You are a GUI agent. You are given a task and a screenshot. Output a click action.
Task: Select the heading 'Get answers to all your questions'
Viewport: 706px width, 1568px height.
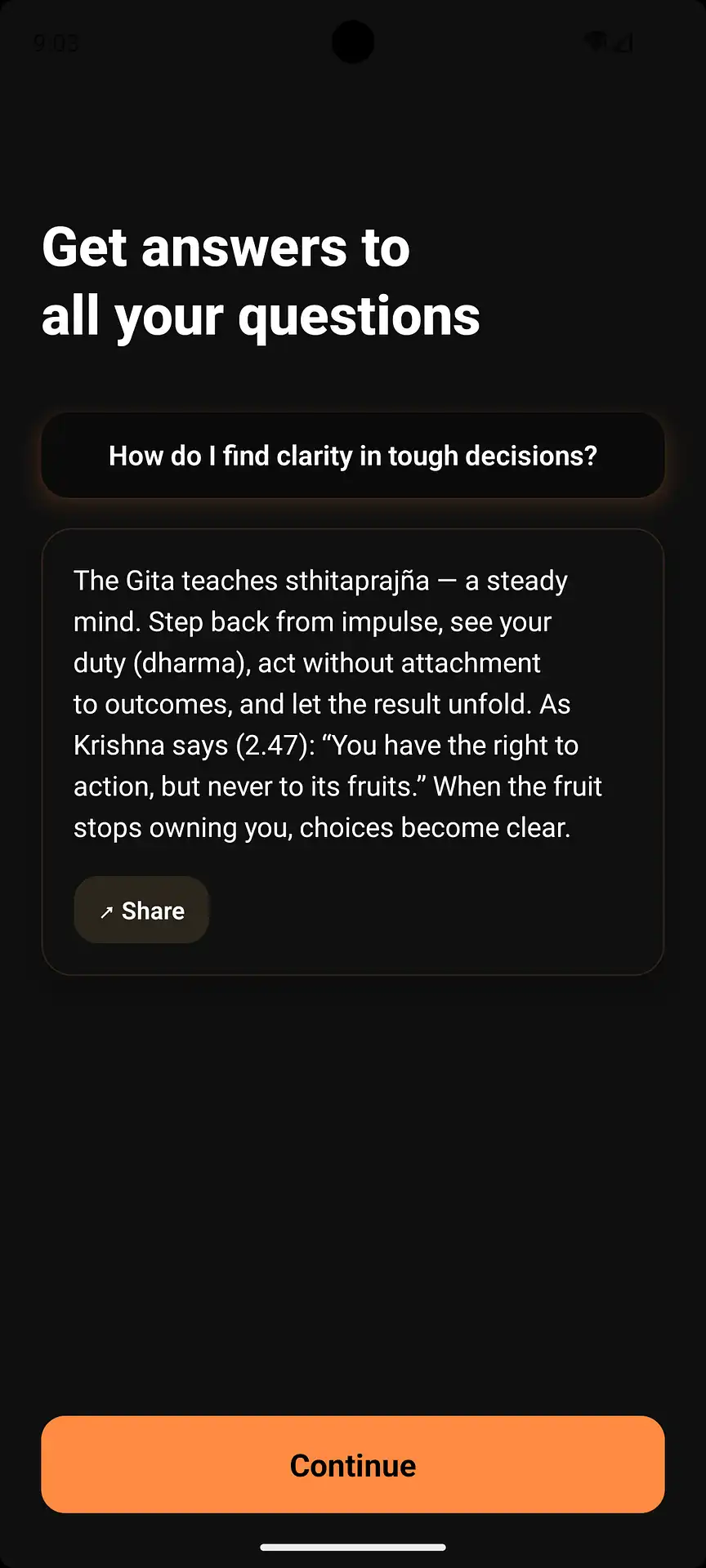tap(261, 280)
